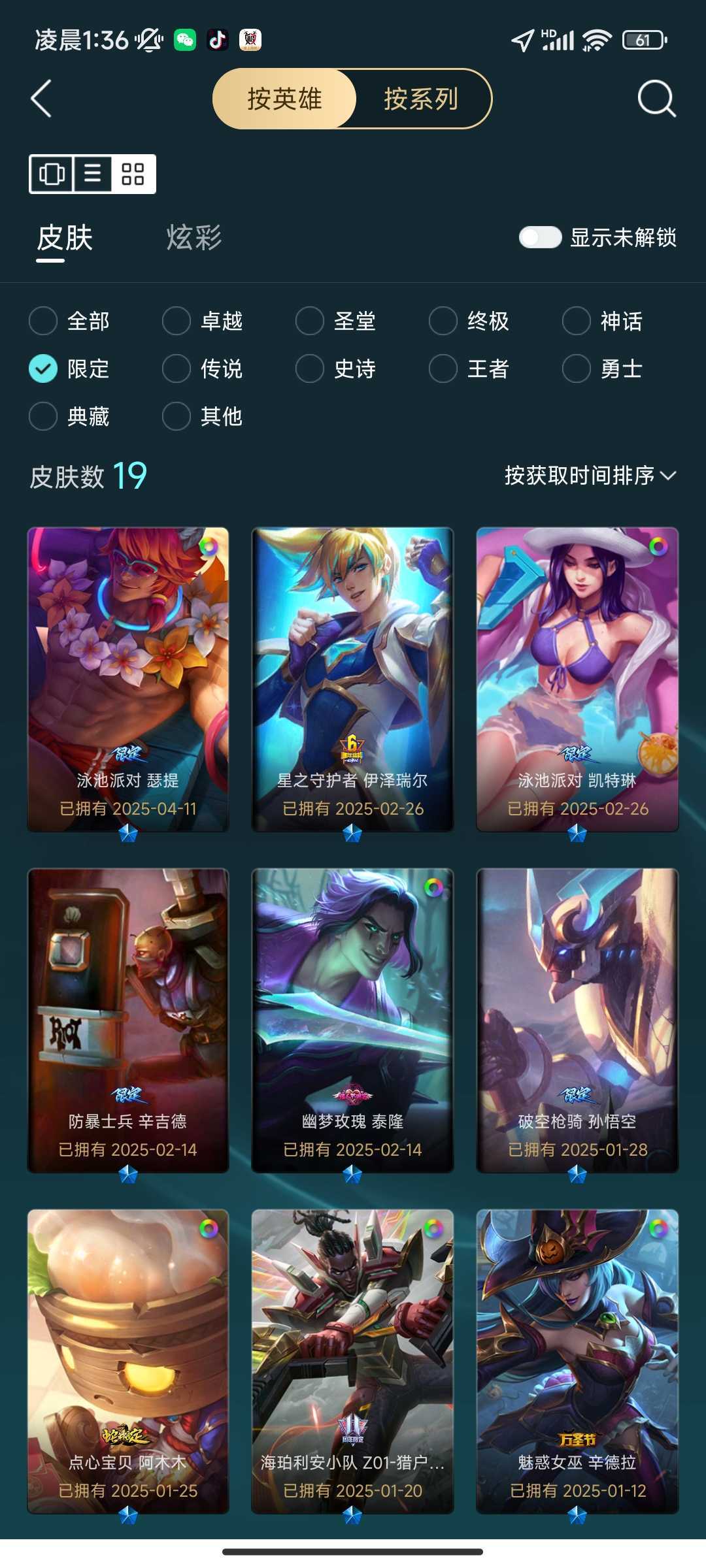Viewport: 706px width, 1568px height.
Task: Choose the 史诗 filter
Action: pos(310,368)
